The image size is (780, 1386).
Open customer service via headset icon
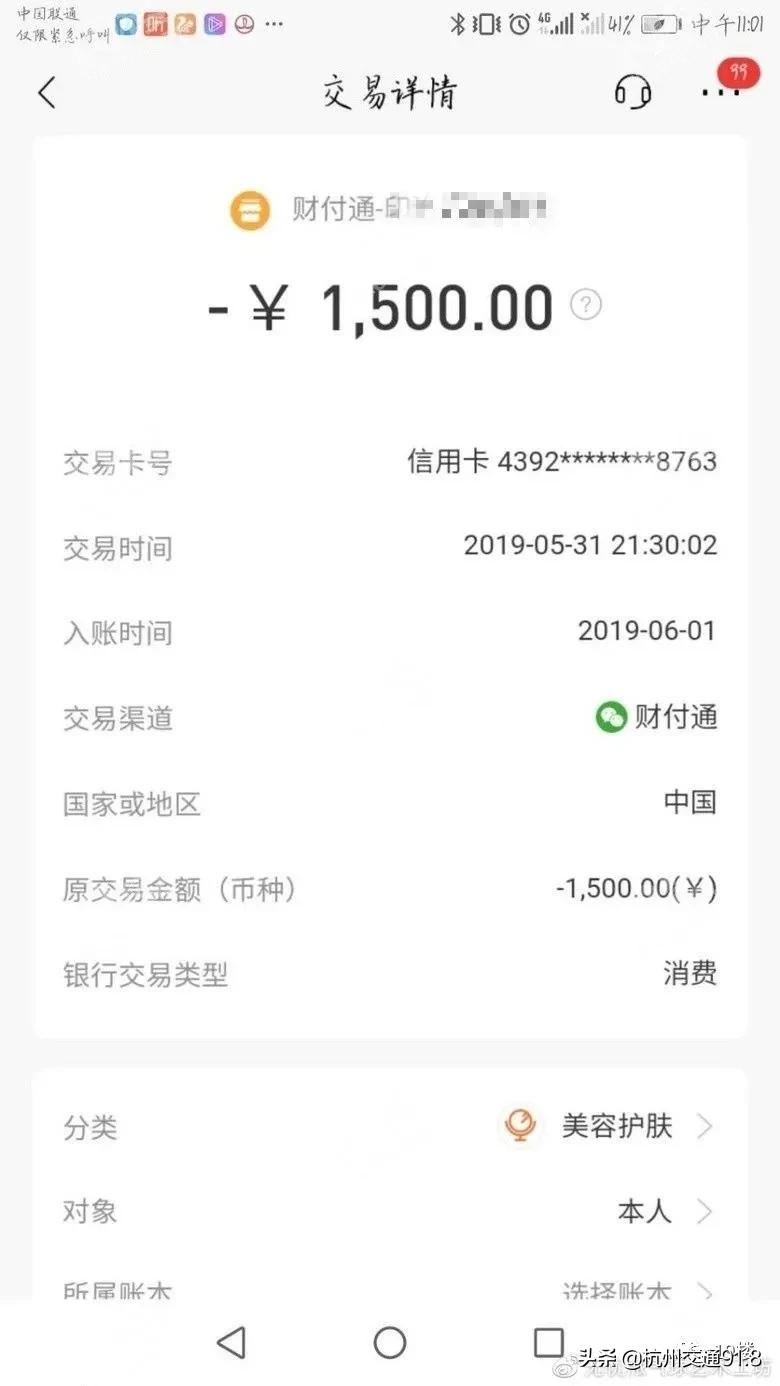click(633, 91)
